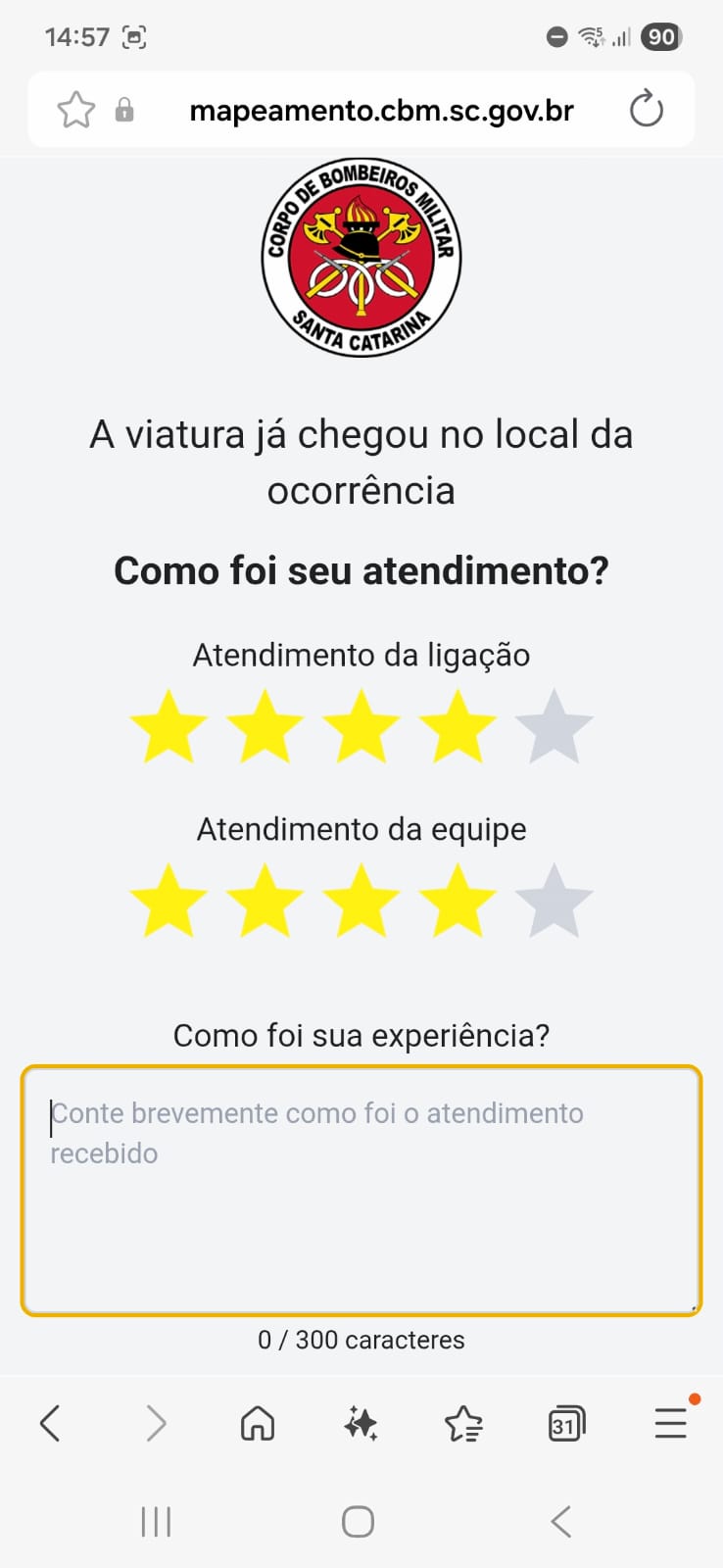Open the browser home page
The width and height of the screenshot is (723, 1568).
click(x=258, y=1423)
